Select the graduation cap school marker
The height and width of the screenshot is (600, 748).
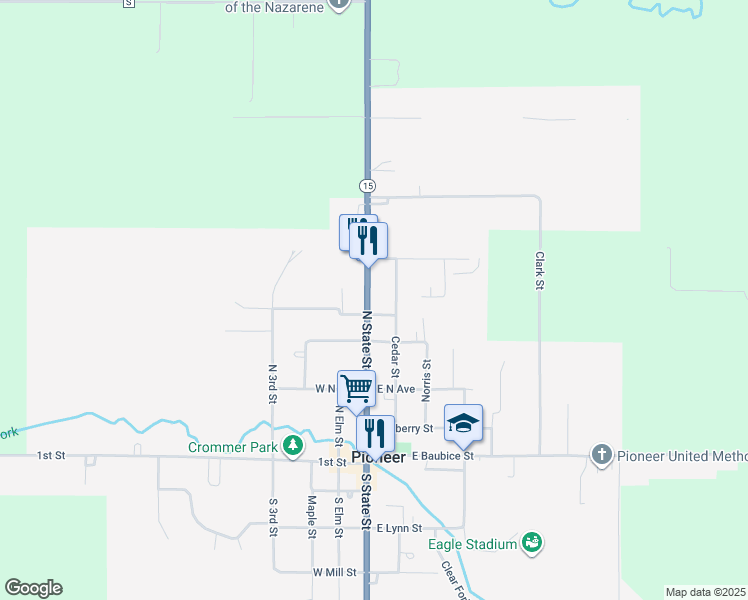(463, 422)
